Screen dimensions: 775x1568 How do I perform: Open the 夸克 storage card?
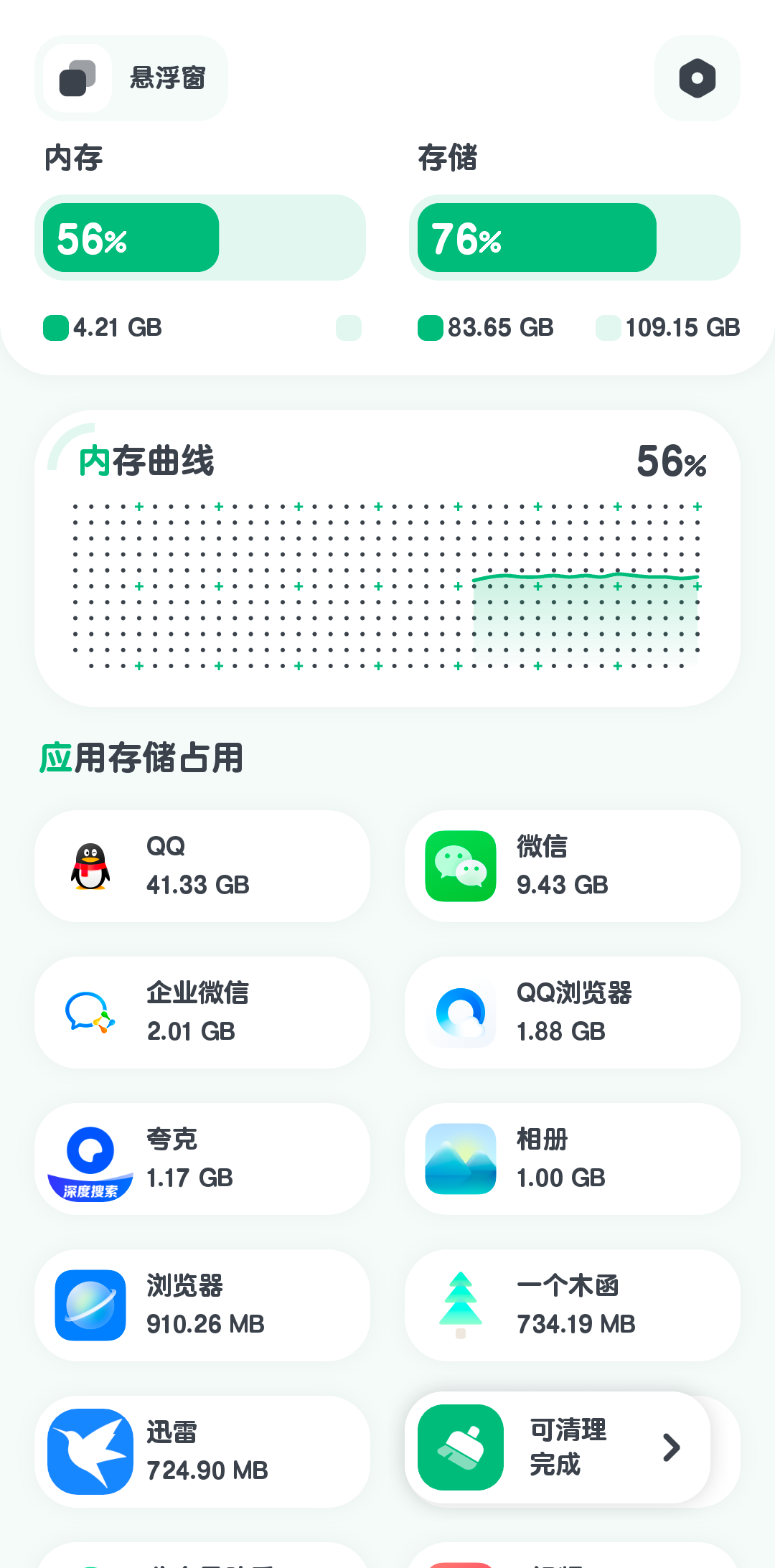click(x=202, y=1159)
